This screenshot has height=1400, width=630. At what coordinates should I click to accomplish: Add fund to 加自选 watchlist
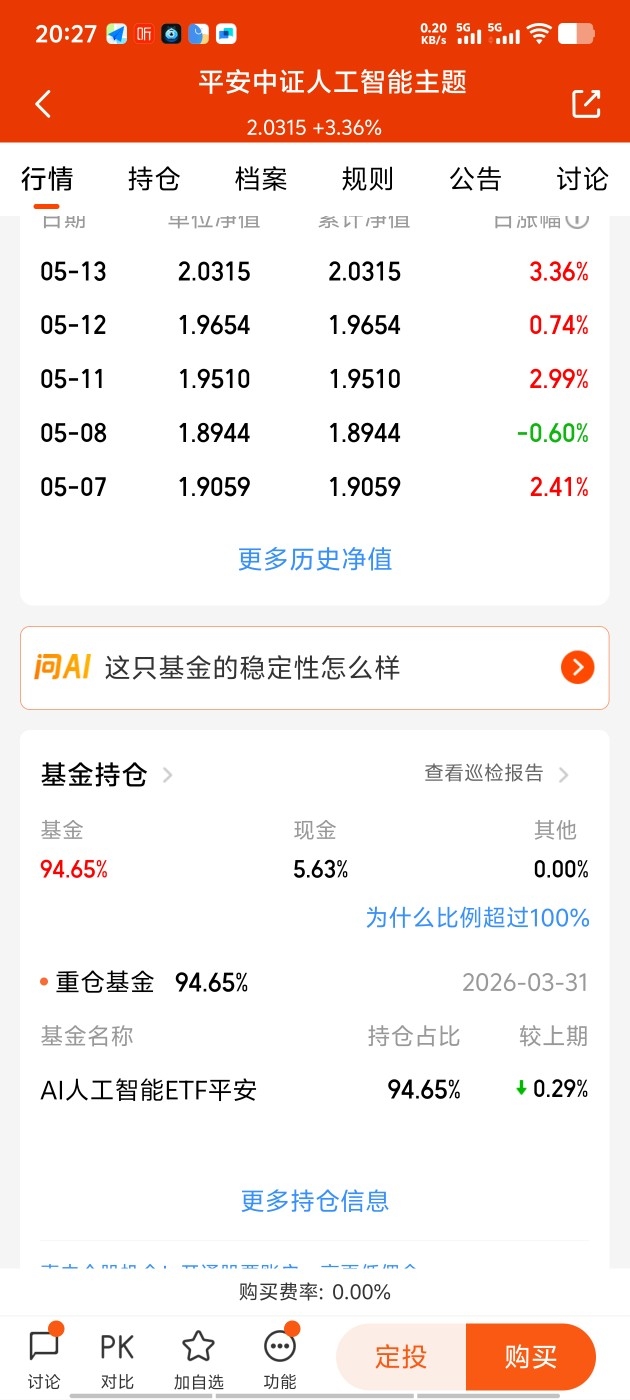tap(198, 1358)
